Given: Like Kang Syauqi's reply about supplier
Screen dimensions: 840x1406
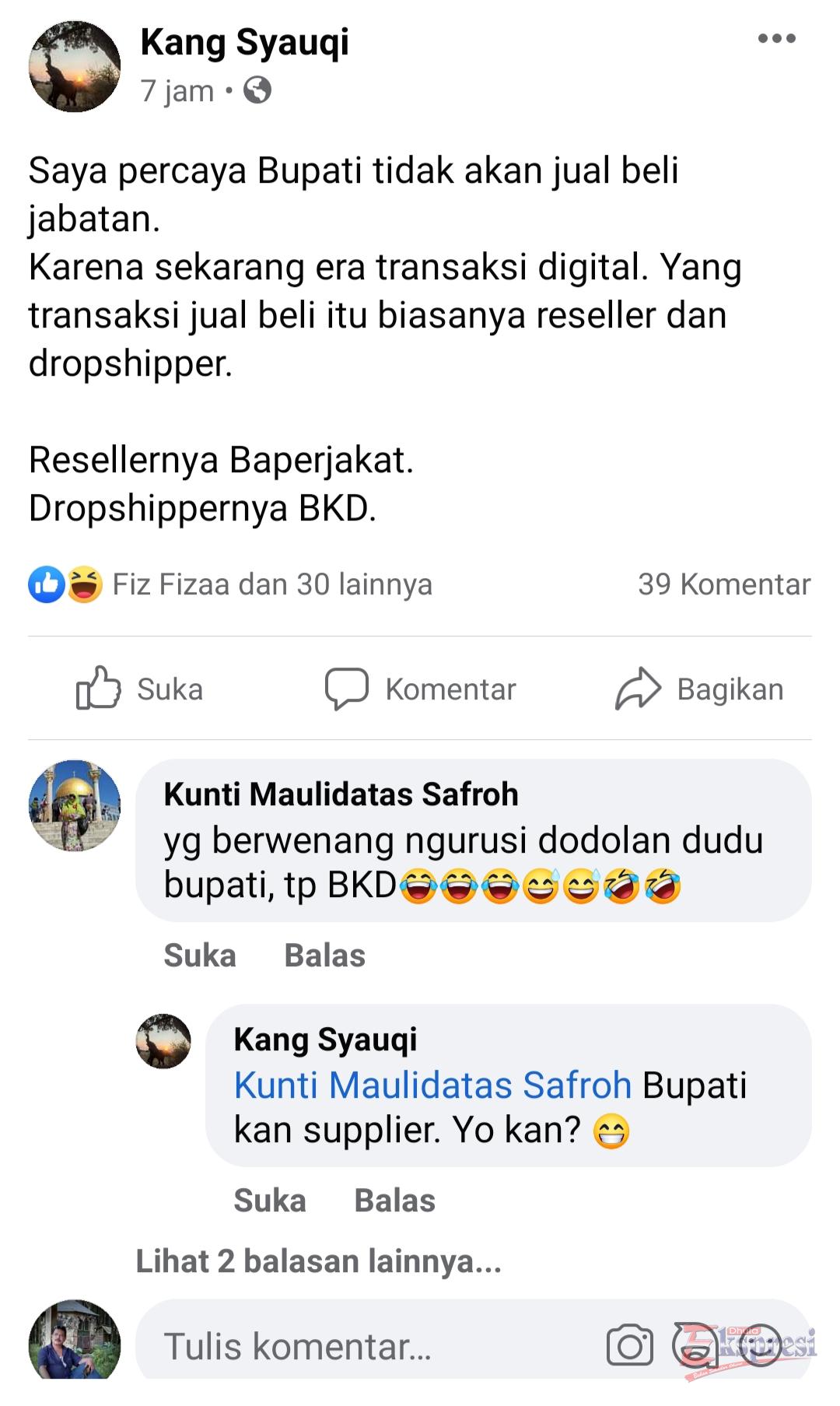Looking at the screenshot, I should pos(270,1201).
